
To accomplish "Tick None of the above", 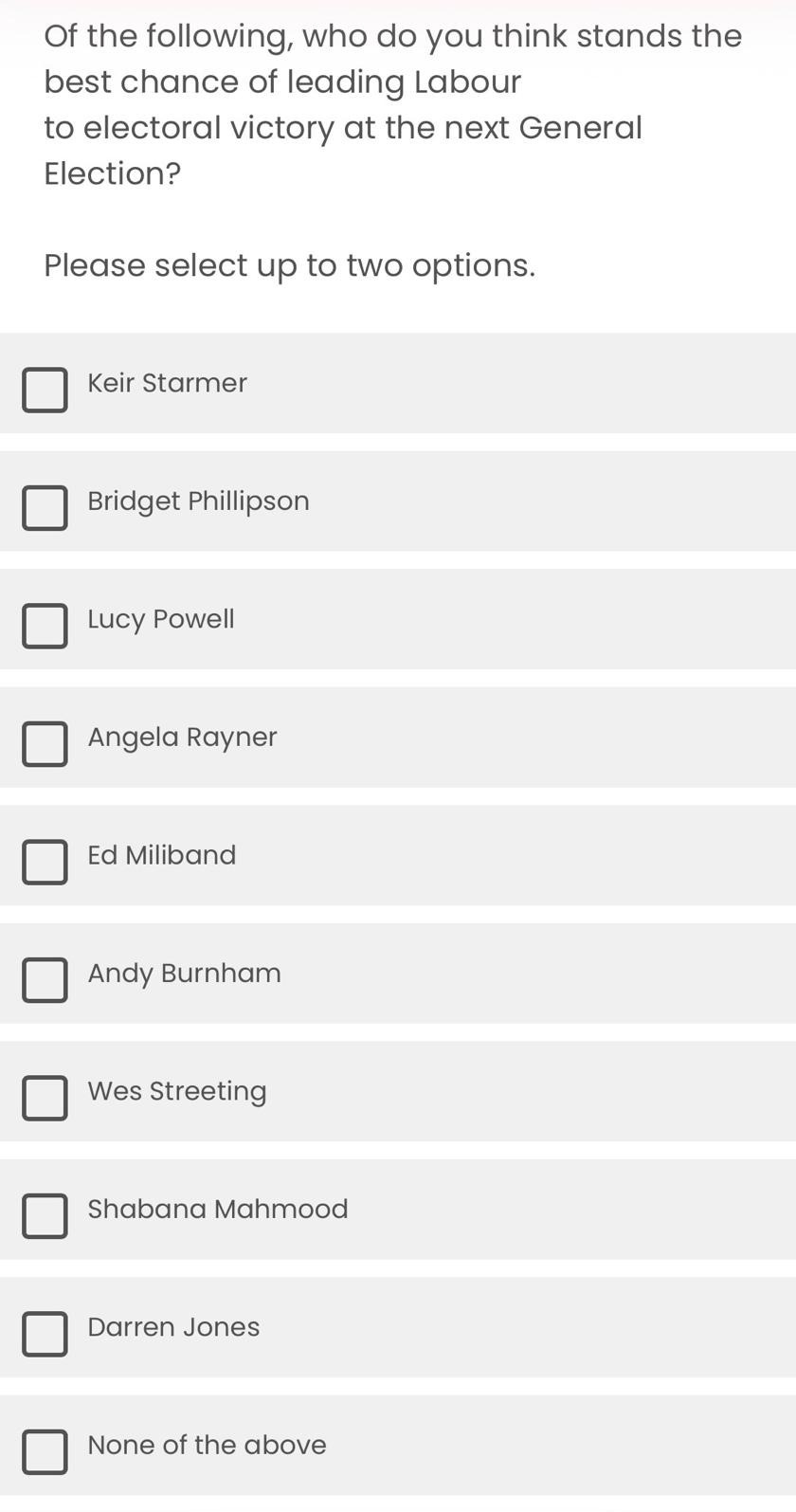I will pyautogui.click(x=45, y=1451).
